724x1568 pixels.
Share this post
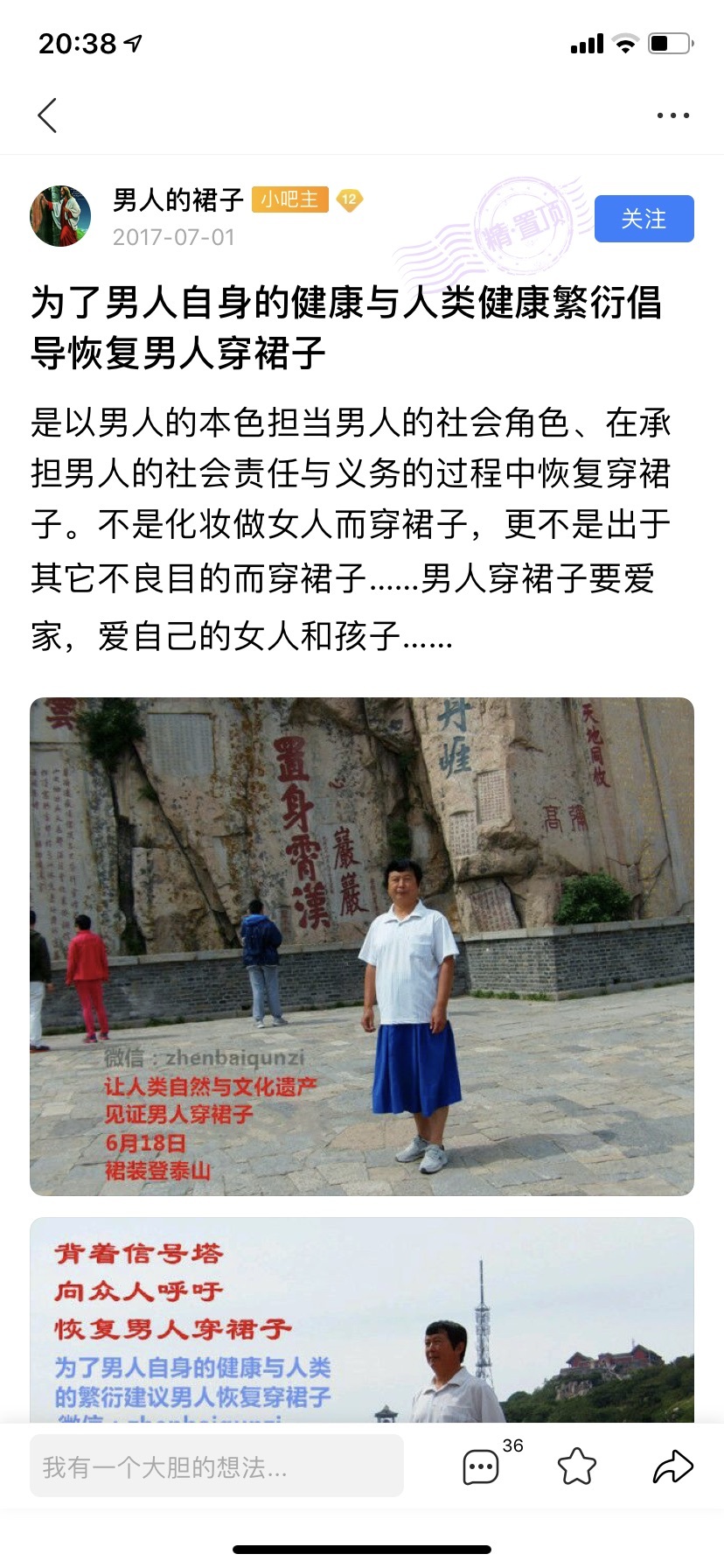pyautogui.click(x=672, y=1466)
